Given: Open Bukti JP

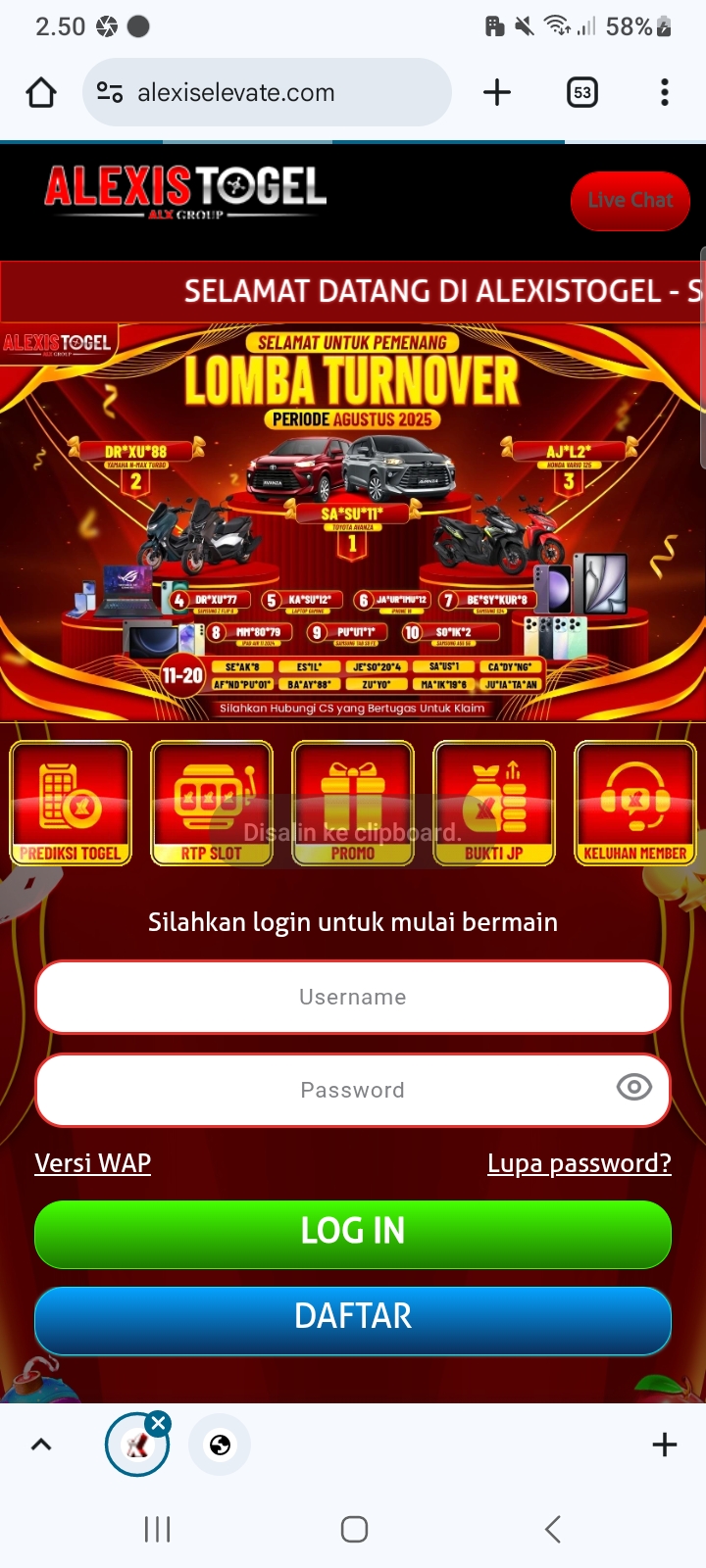Looking at the screenshot, I should [494, 804].
